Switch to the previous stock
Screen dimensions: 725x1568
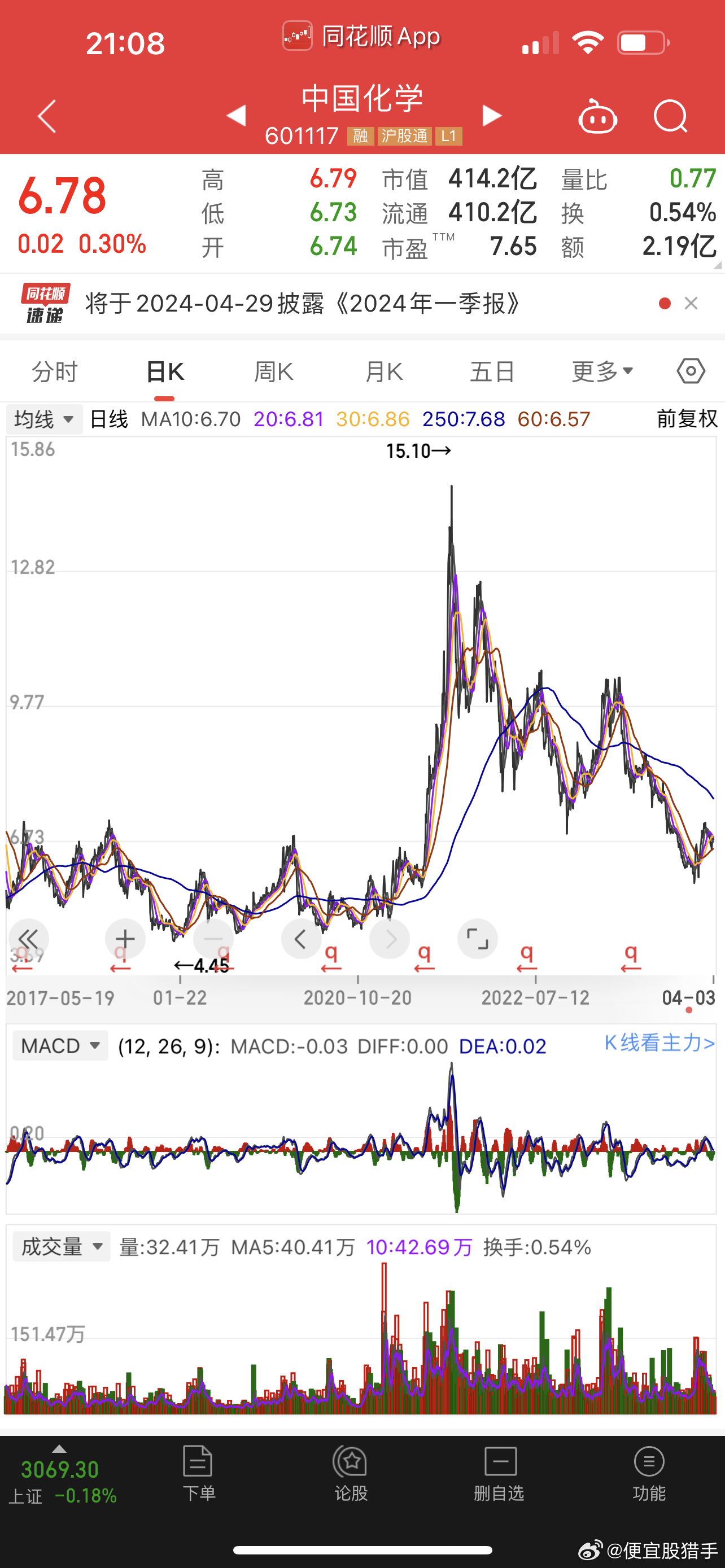pyautogui.click(x=236, y=116)
